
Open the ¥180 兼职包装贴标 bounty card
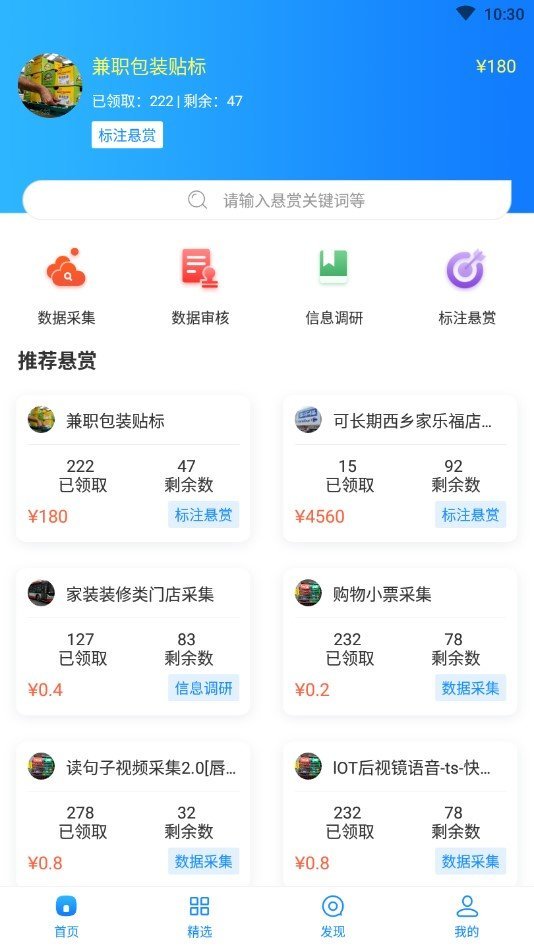133,469
